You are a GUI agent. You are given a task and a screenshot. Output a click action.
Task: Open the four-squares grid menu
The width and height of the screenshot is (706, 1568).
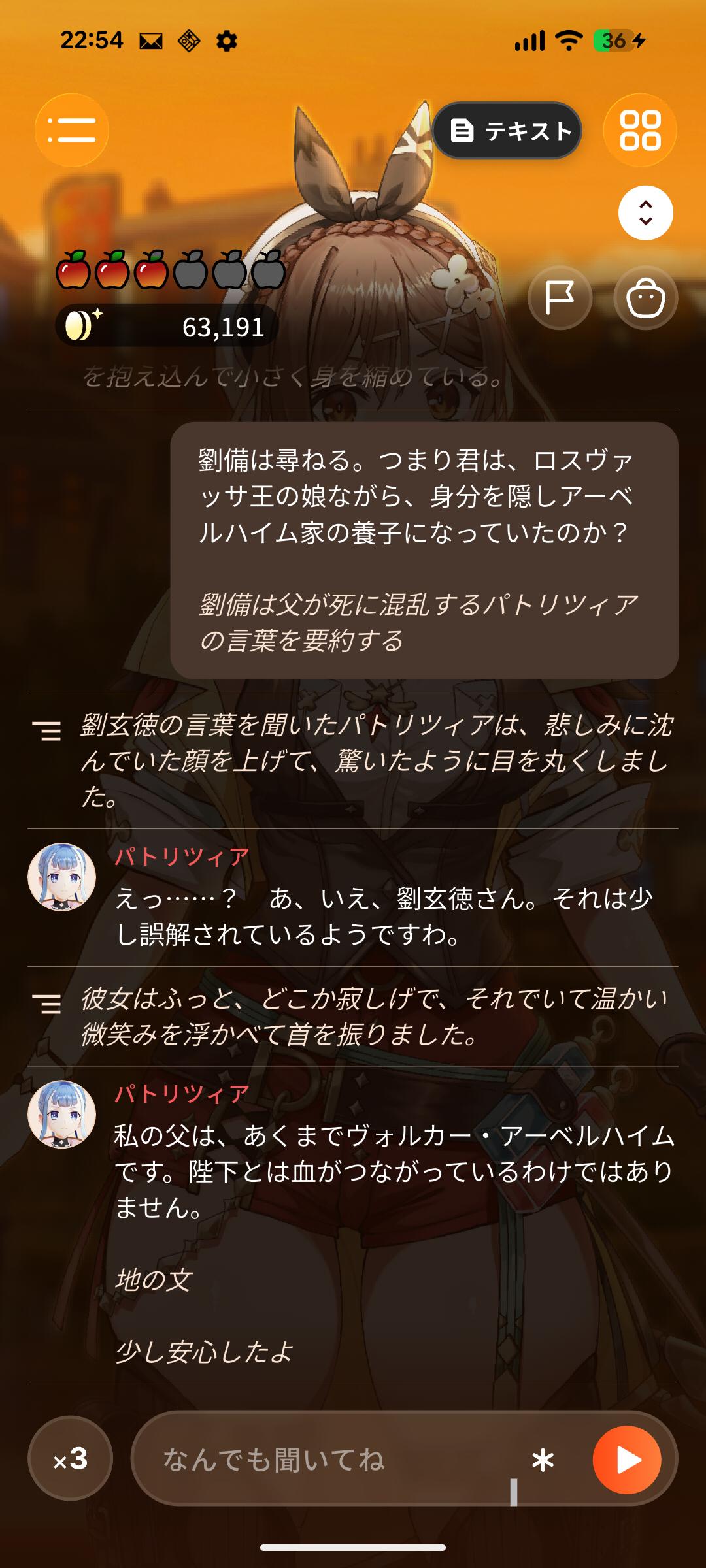pos(640,130)
